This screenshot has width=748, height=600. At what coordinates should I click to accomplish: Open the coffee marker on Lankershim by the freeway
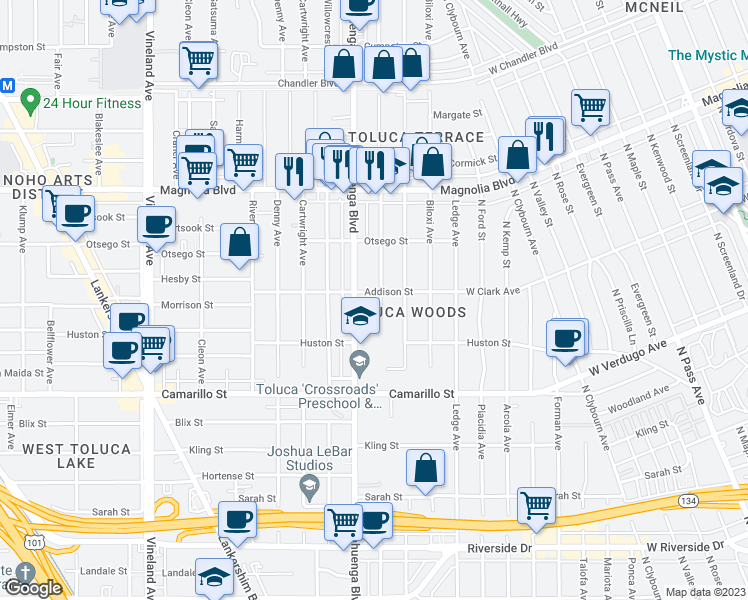238,523
